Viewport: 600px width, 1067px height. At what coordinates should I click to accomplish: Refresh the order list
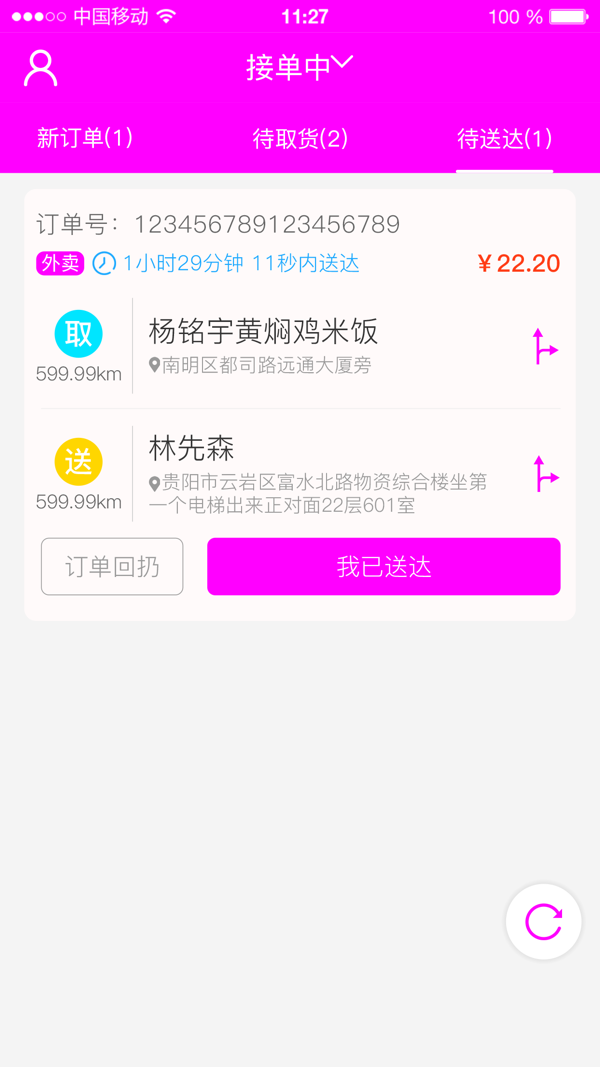coord(543,921)
